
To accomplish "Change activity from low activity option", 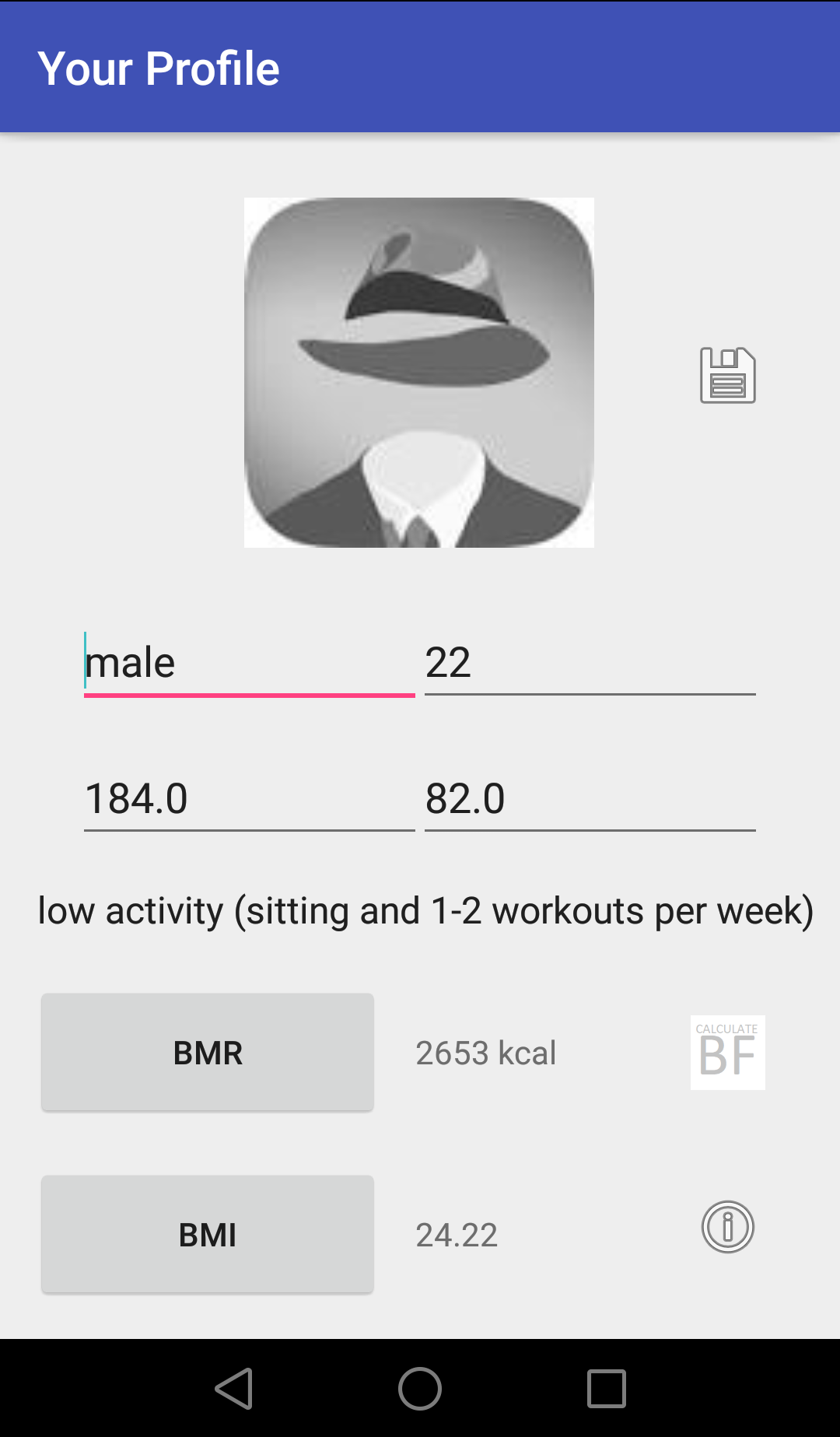I will [425, 910].
